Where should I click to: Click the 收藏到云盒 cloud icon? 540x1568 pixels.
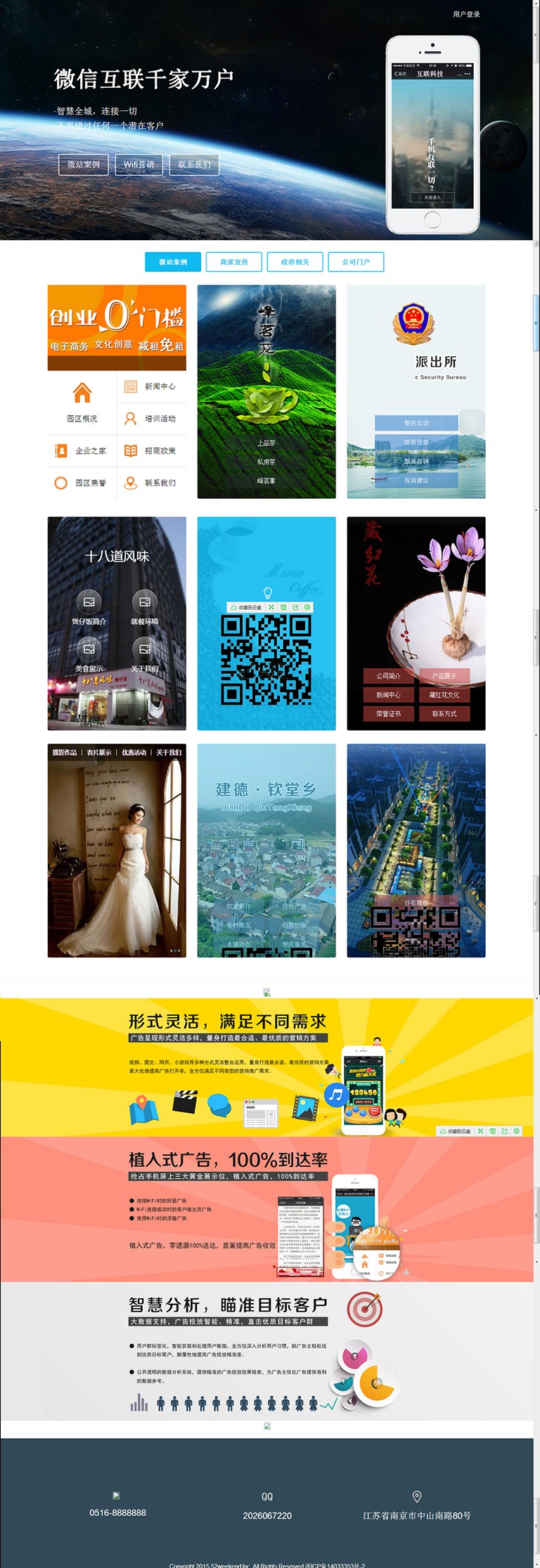pyautogui.click(x=234, y=607)
